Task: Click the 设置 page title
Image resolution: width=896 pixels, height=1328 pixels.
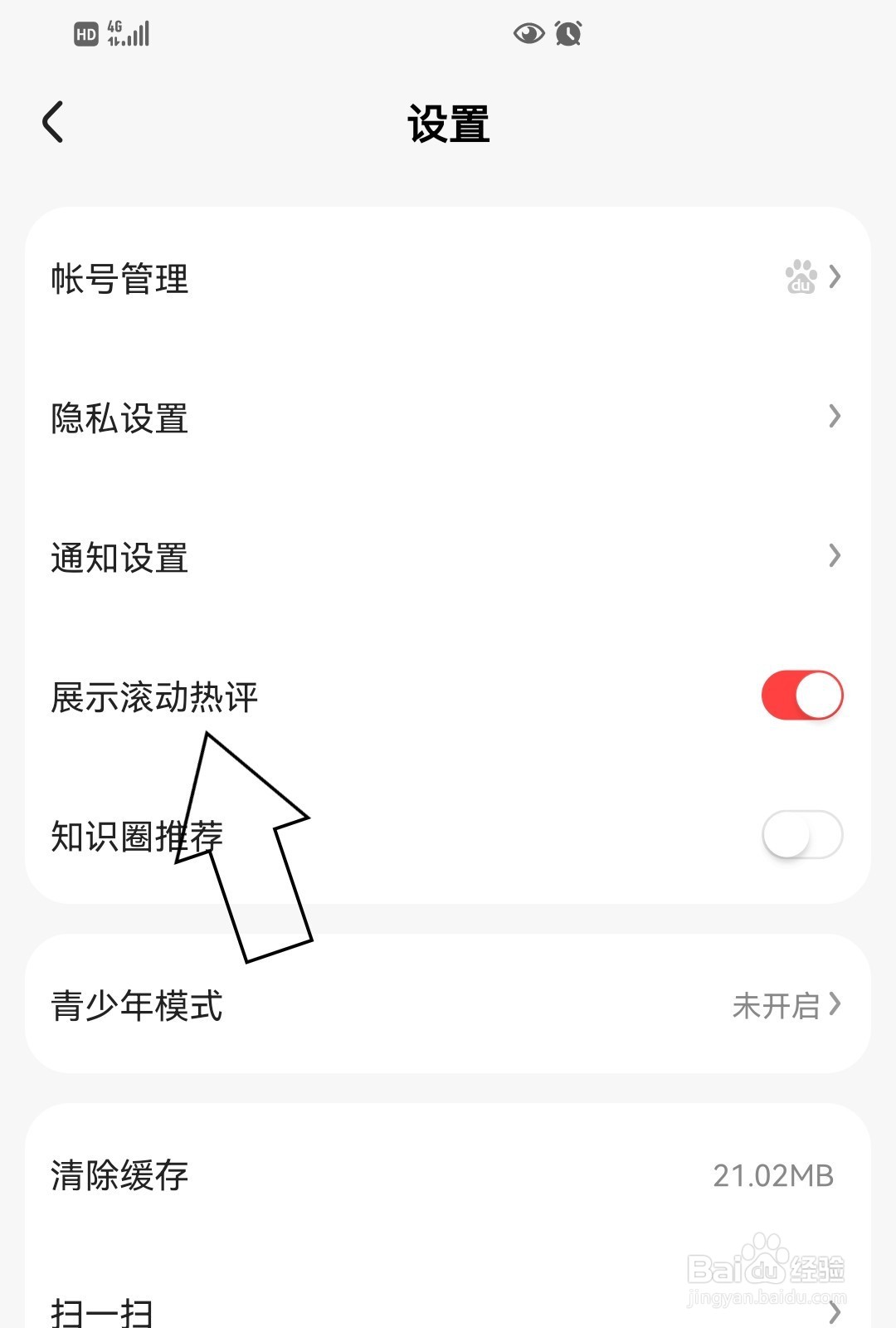Action: (x=448, y=120)
